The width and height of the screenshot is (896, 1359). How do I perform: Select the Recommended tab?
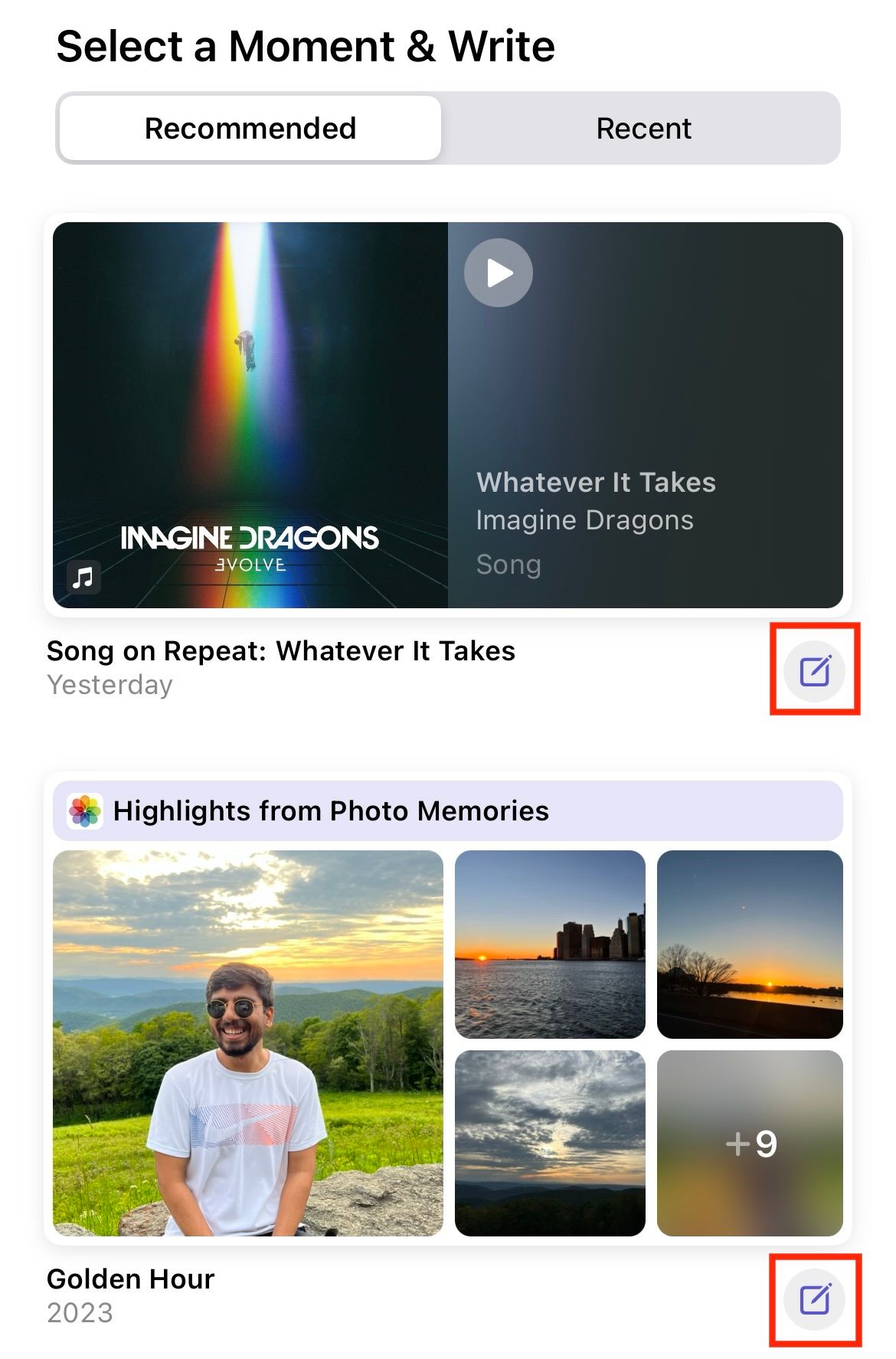click(x=249, y=128)
